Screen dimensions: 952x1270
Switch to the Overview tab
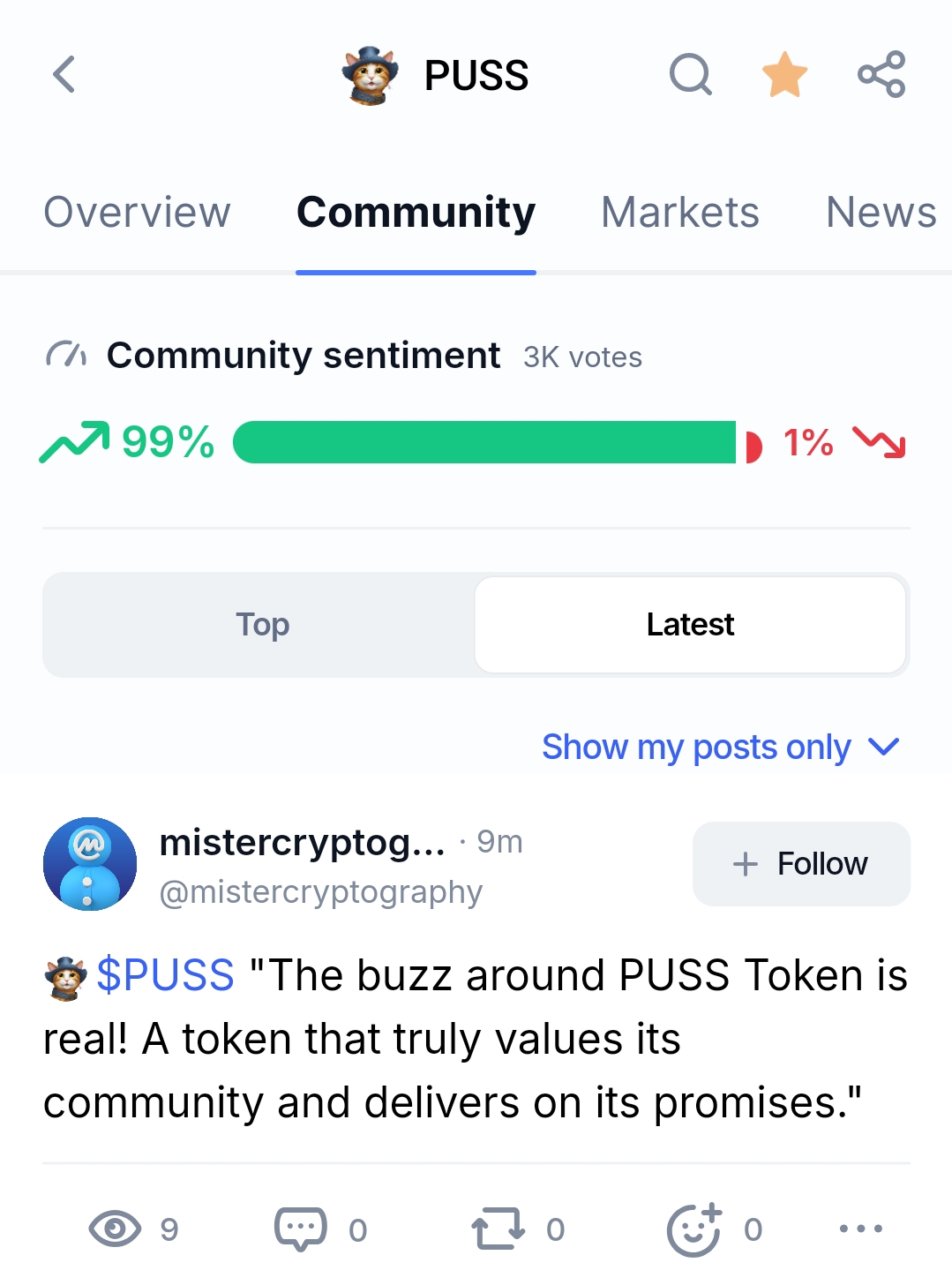click(137, 212)
